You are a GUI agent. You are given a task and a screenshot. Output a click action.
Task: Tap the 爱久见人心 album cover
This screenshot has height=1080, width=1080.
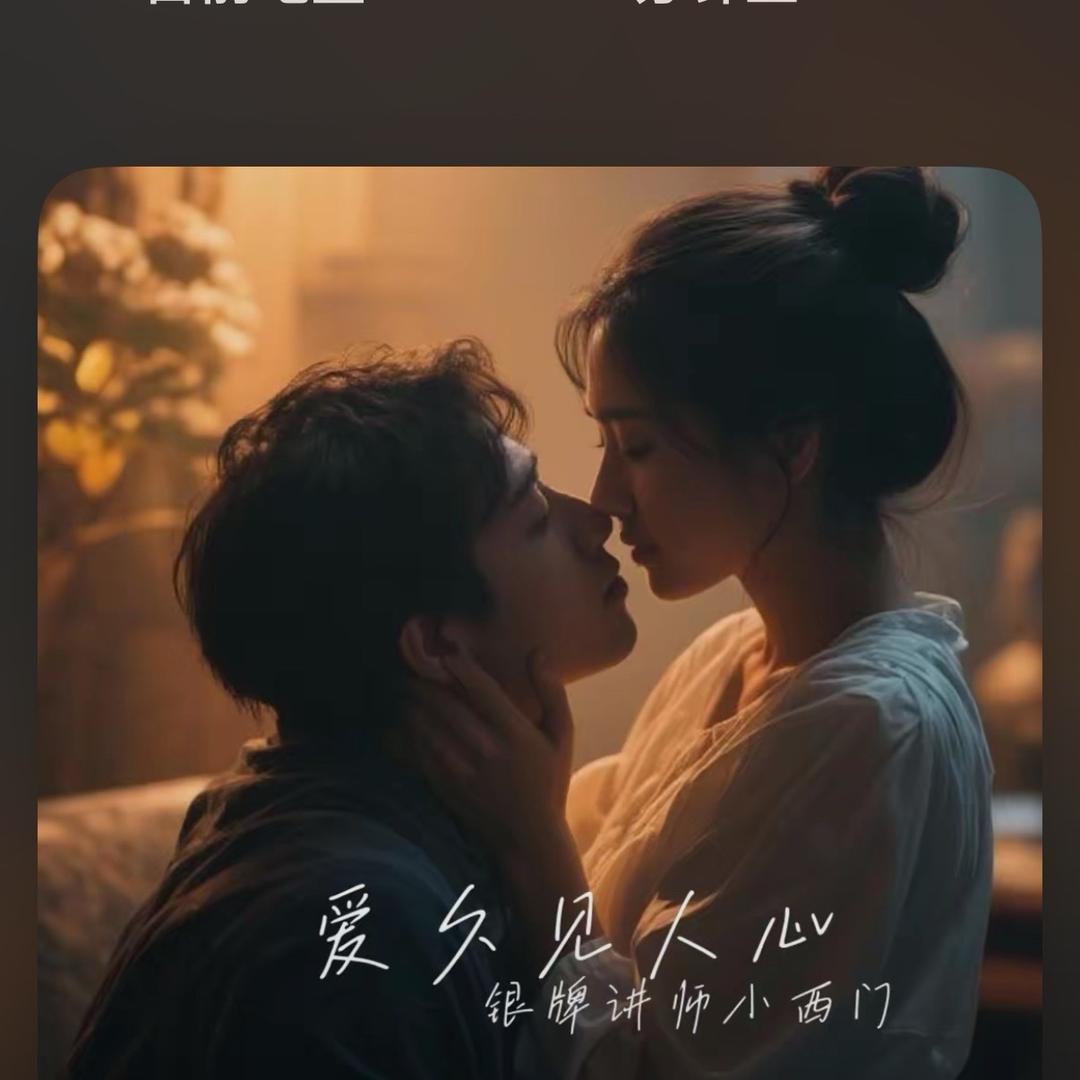(540, 620)
